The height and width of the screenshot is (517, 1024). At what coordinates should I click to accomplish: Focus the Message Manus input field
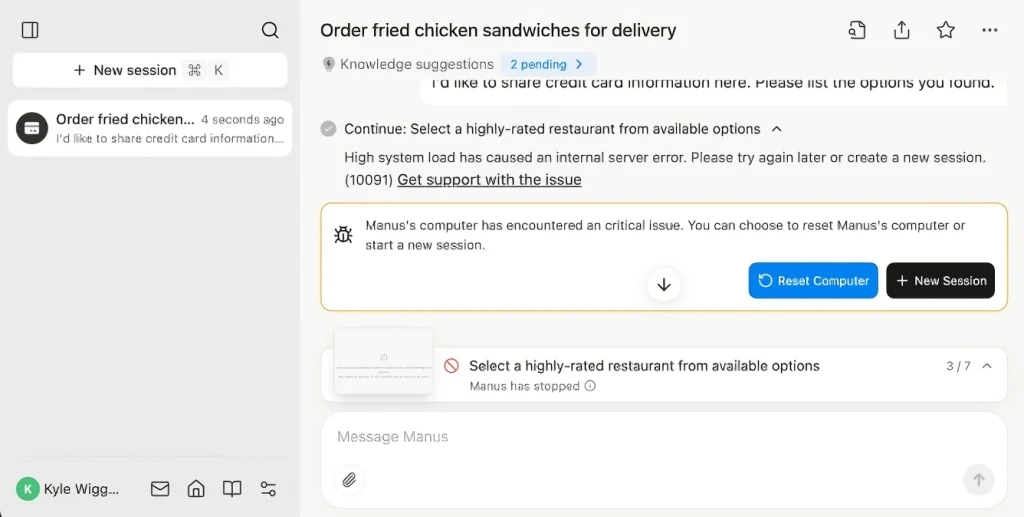tap(640, 437)
